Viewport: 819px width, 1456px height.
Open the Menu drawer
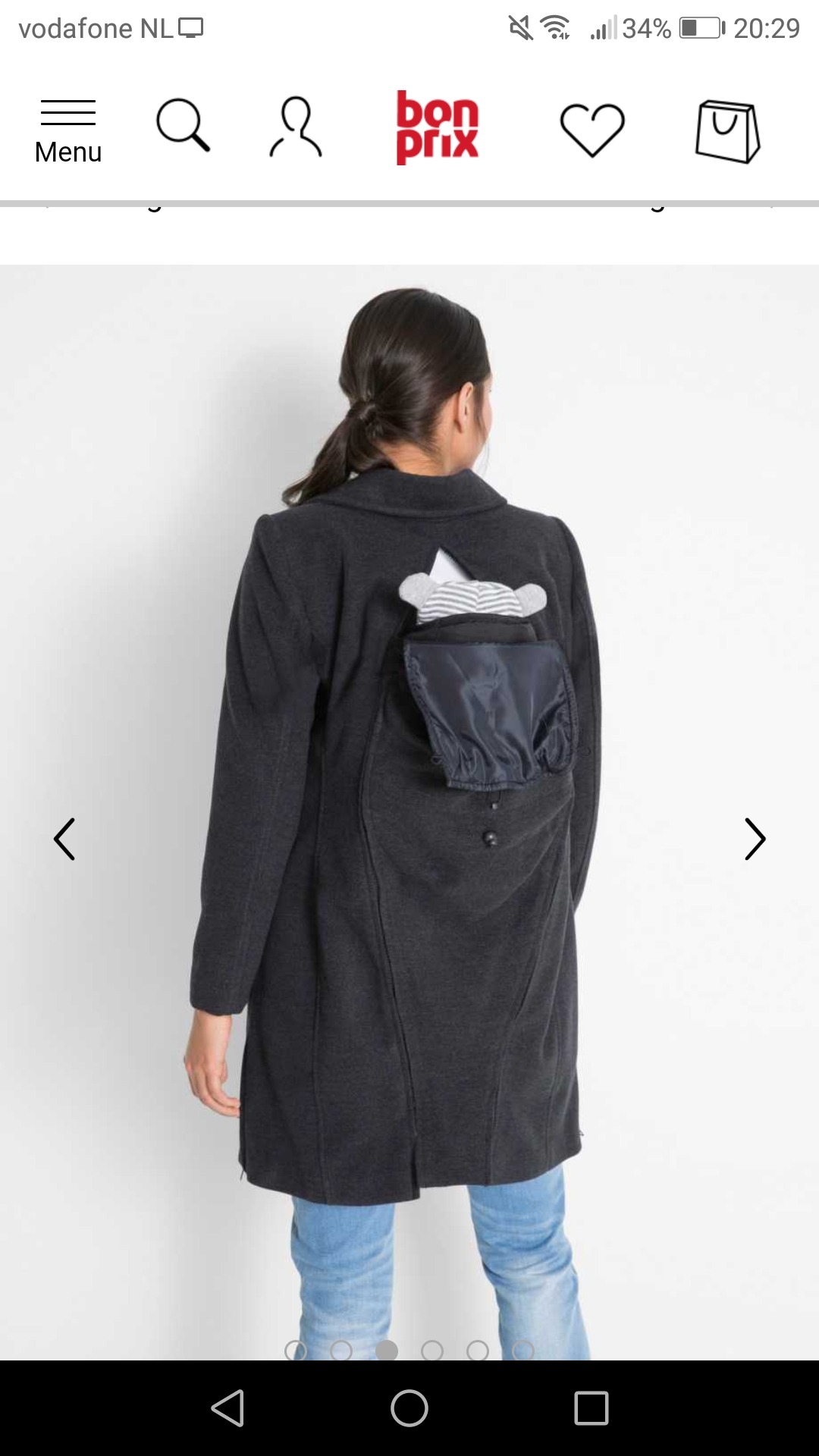pyautogui.click(x=68, y=130)
